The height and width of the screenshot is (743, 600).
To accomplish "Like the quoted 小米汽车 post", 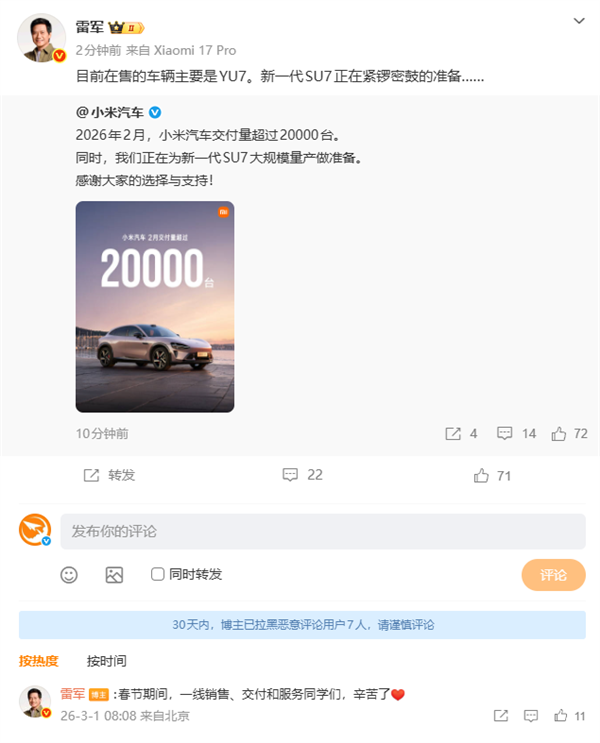I will [569, 434].
